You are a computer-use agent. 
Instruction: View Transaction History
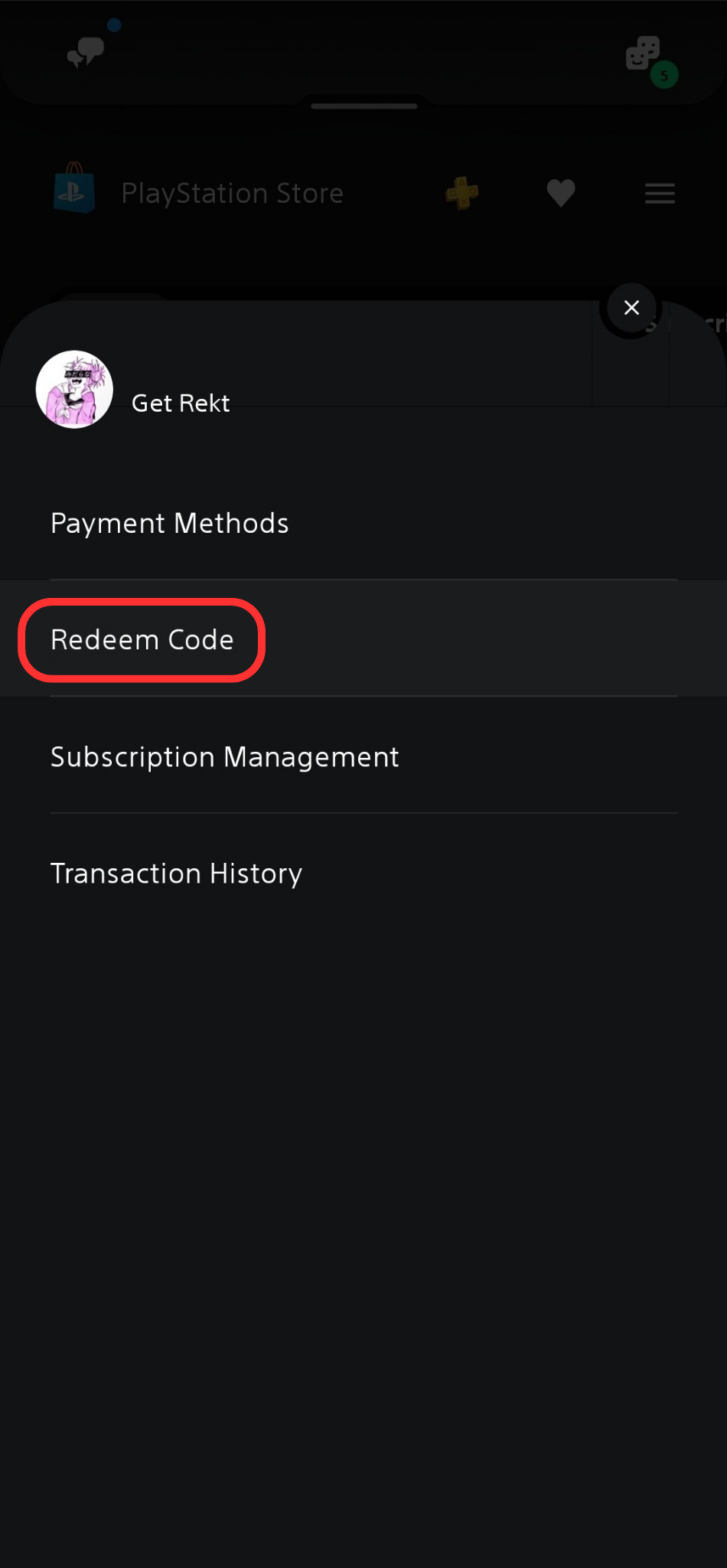coord(176,874)
